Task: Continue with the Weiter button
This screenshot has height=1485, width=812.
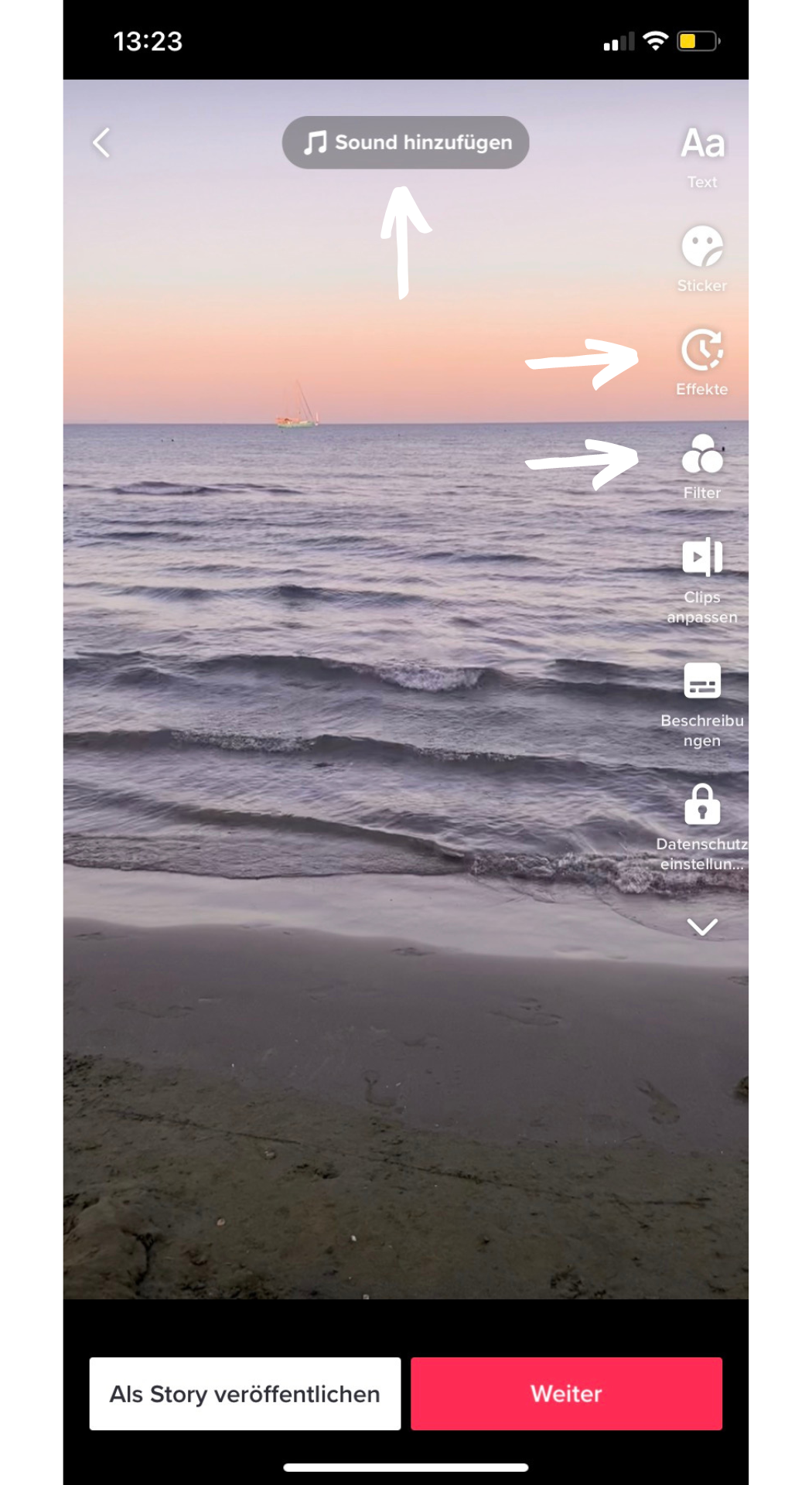Action: coord(566,1394)
